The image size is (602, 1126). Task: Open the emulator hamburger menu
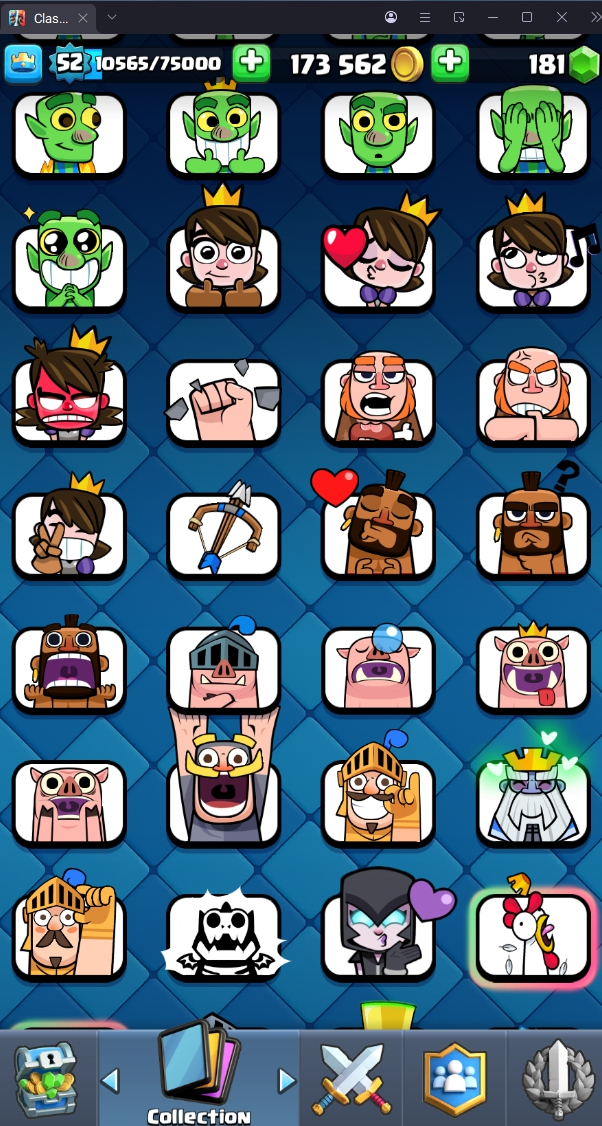click(425, 17)
